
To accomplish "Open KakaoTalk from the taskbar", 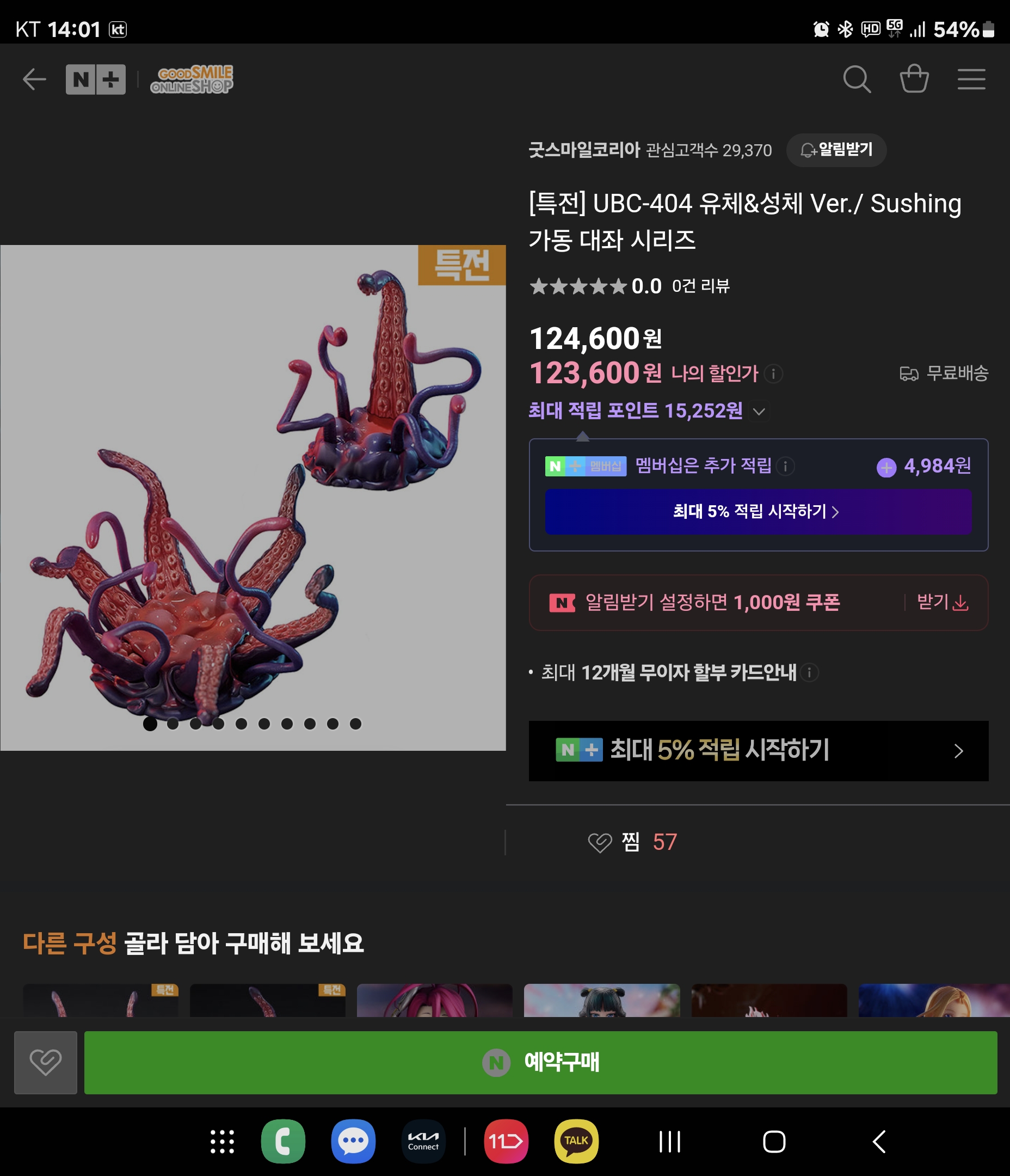I will pyautogui.click(x=576, y=1141).
